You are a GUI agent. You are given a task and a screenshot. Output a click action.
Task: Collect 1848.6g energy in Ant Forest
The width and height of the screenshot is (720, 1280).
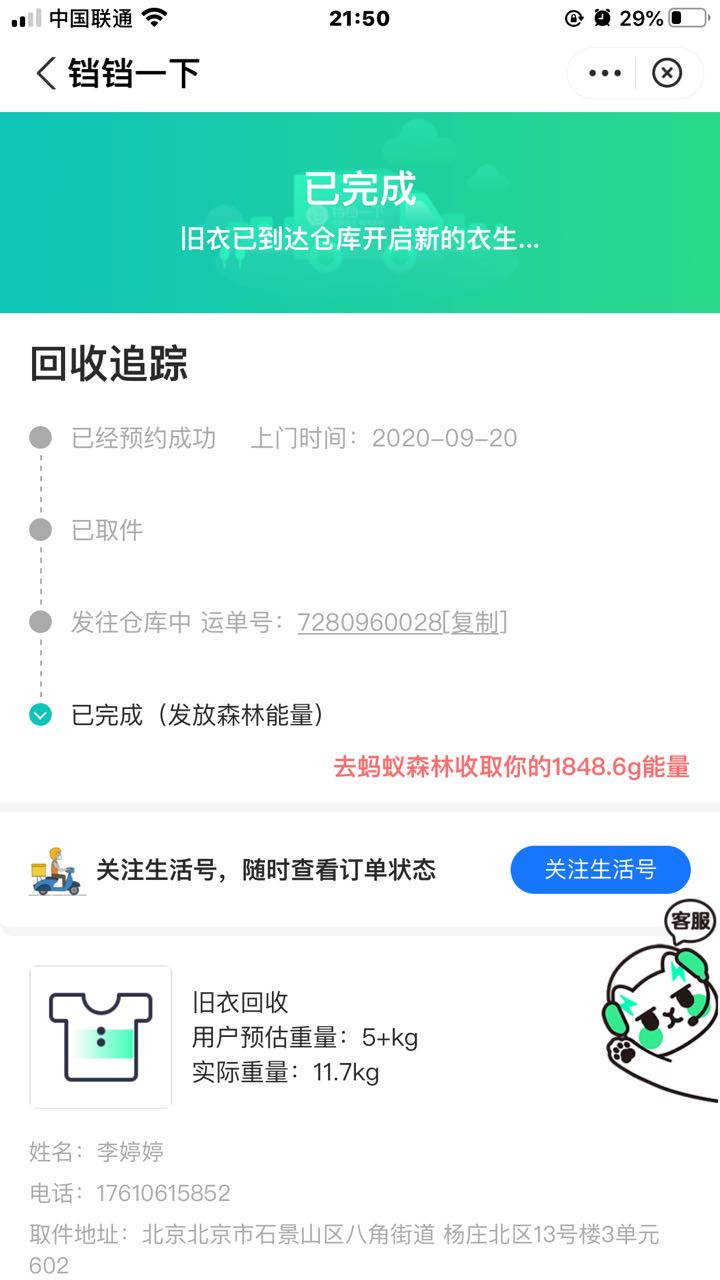[x=511, y=767]
